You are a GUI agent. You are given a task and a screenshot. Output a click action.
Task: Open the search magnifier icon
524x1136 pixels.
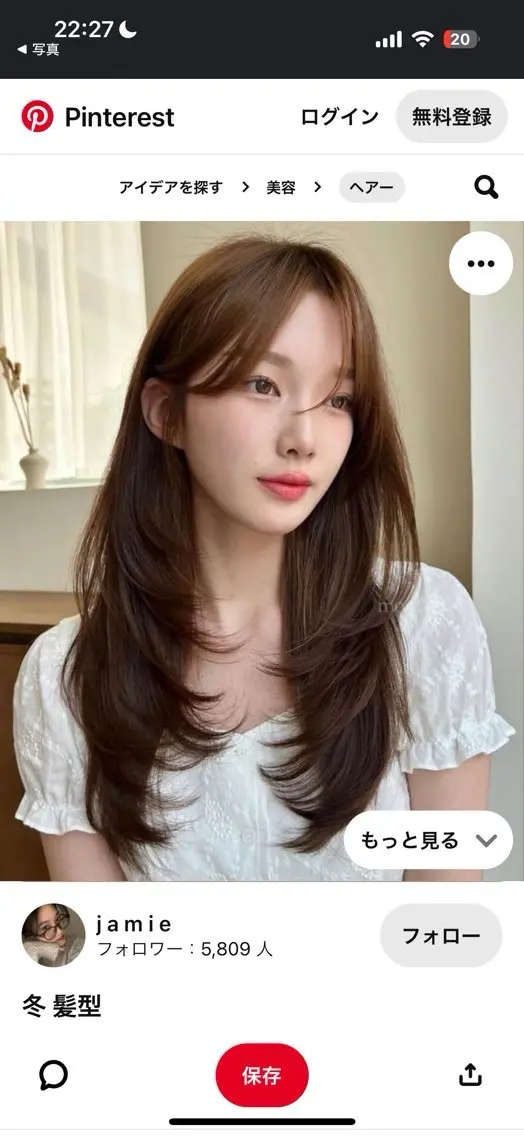point(486,188)
